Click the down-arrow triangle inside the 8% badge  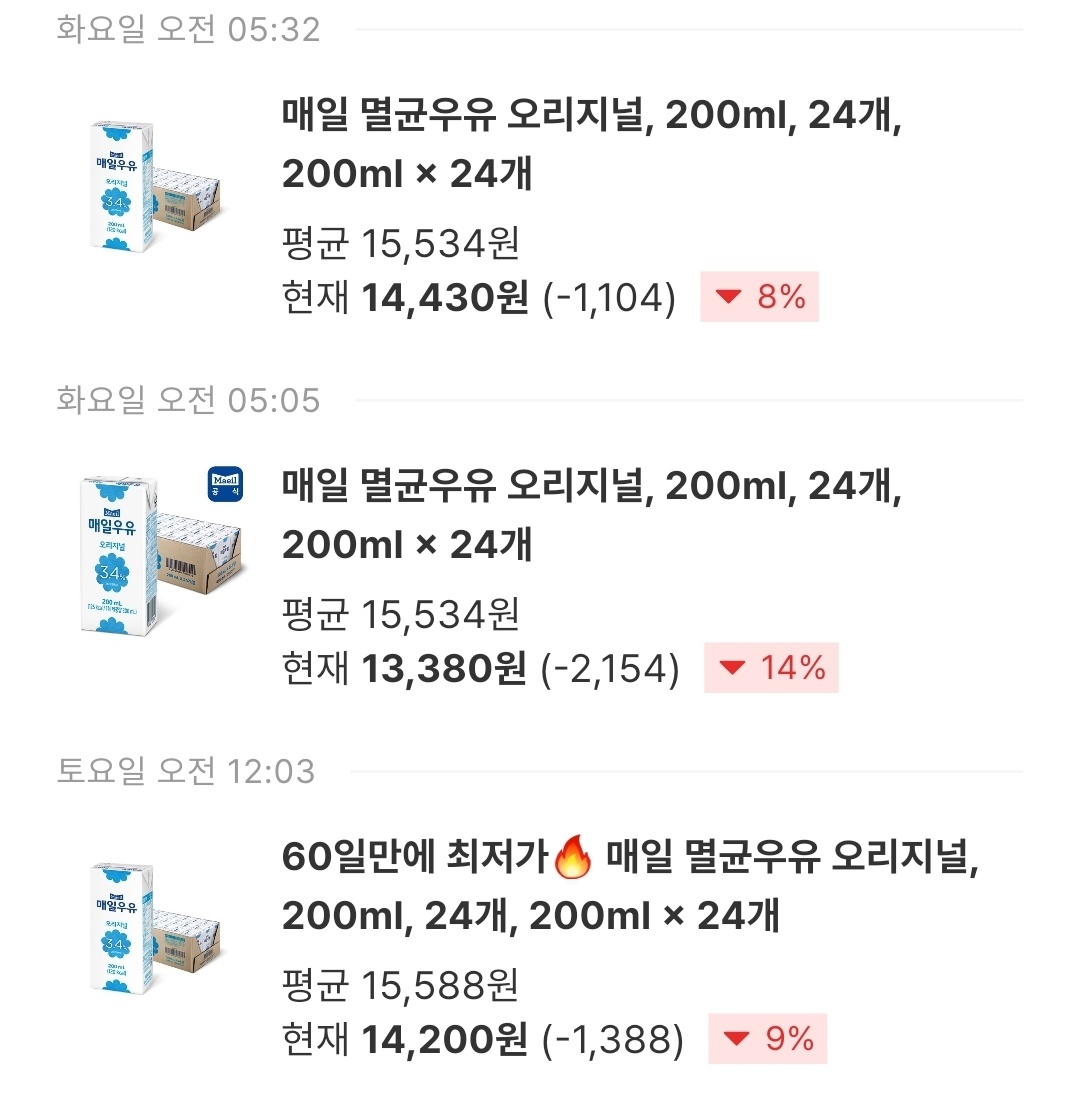(x=731, y=296)
